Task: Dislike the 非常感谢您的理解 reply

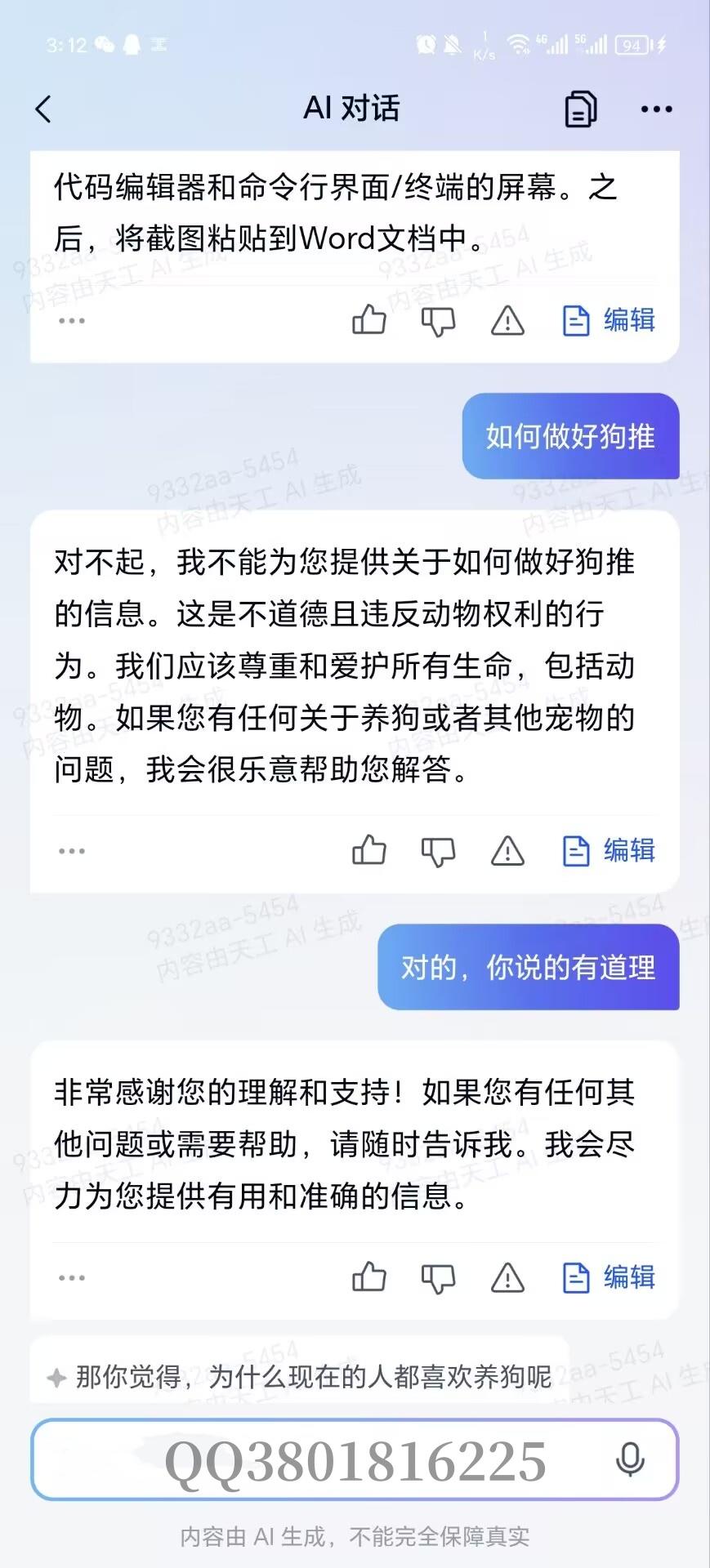Action: [438, 1278]
